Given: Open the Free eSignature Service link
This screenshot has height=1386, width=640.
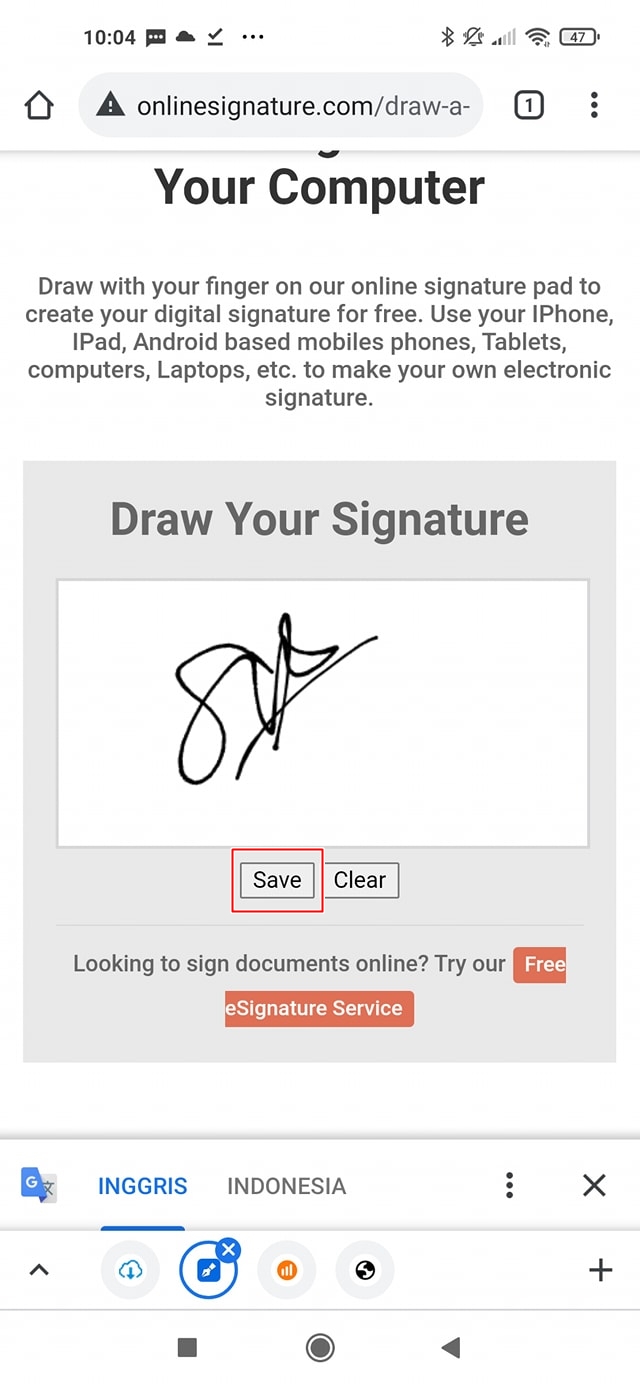Looking at the screenshot, I should (319, 1007).
